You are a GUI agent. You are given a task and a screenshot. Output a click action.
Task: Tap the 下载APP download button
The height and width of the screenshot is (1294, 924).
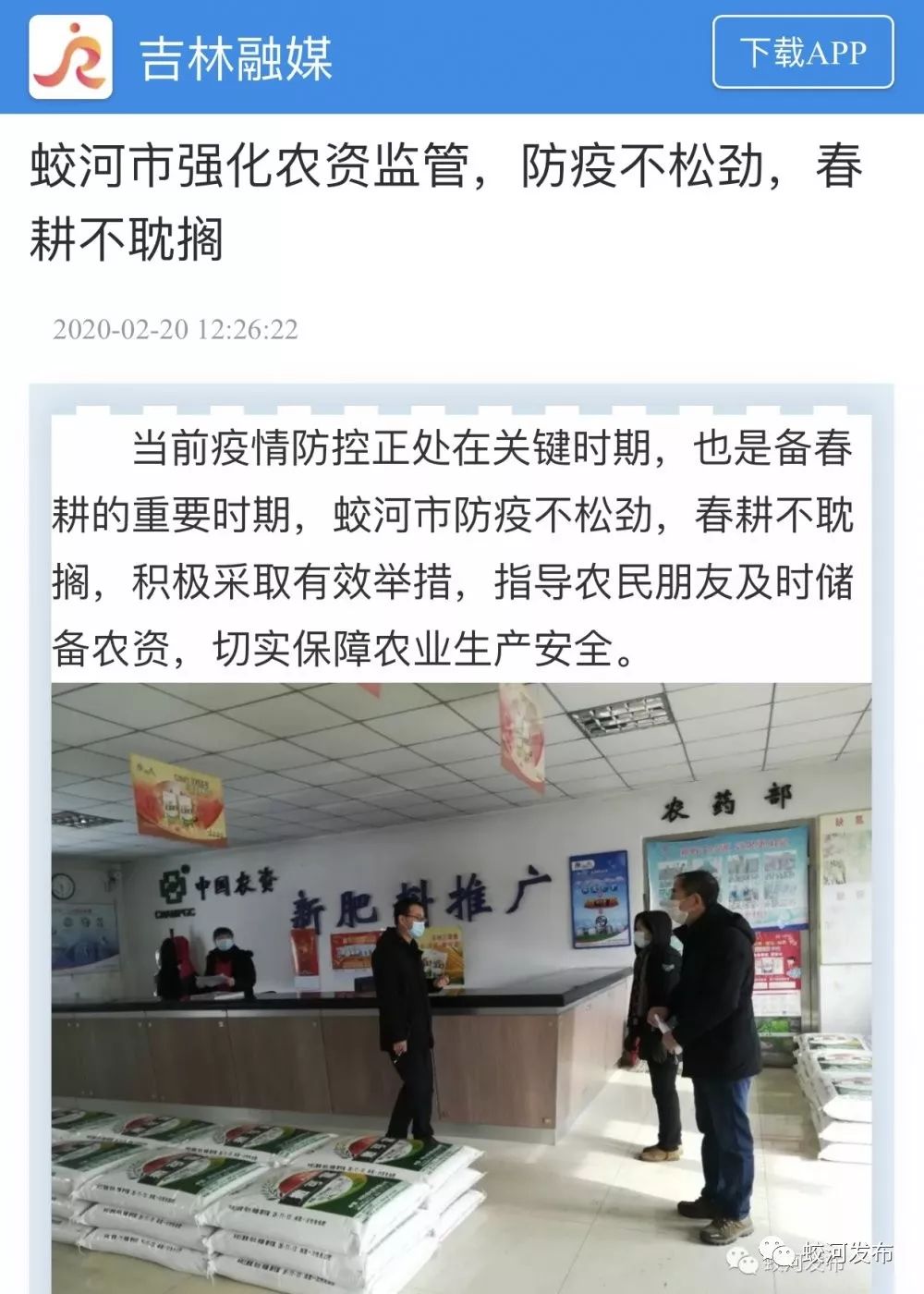(x=802, y=54)
